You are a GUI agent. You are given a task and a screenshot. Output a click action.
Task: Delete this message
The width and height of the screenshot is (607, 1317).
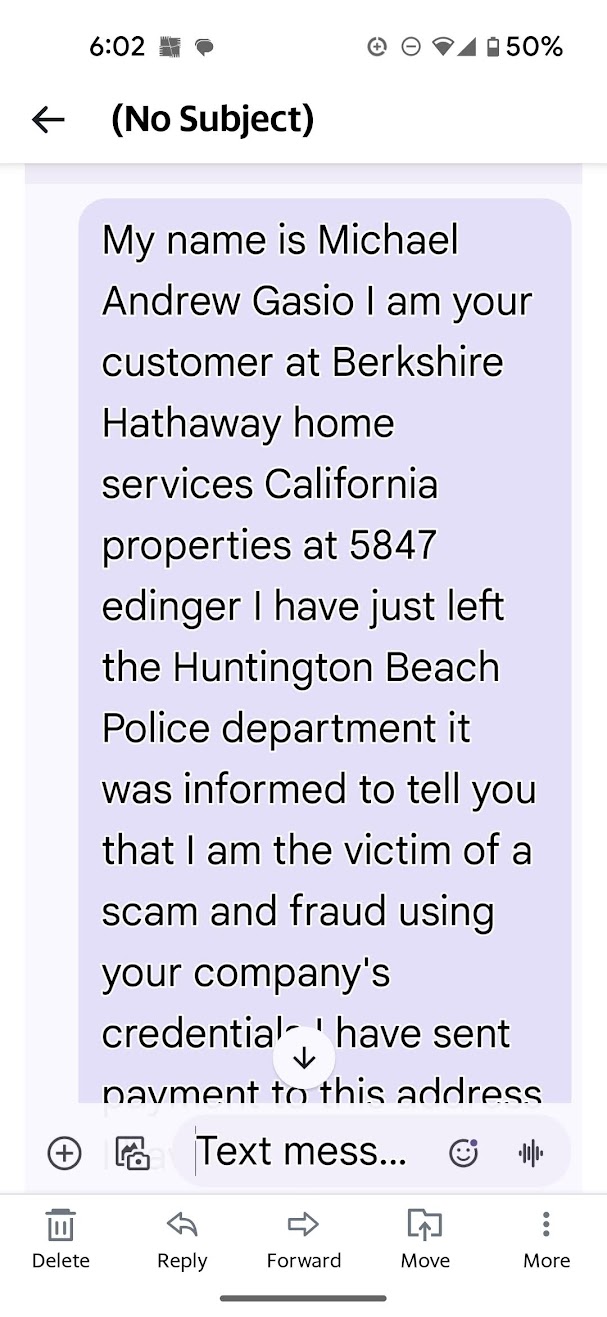pyautogui.click(x=61, y=1238)
